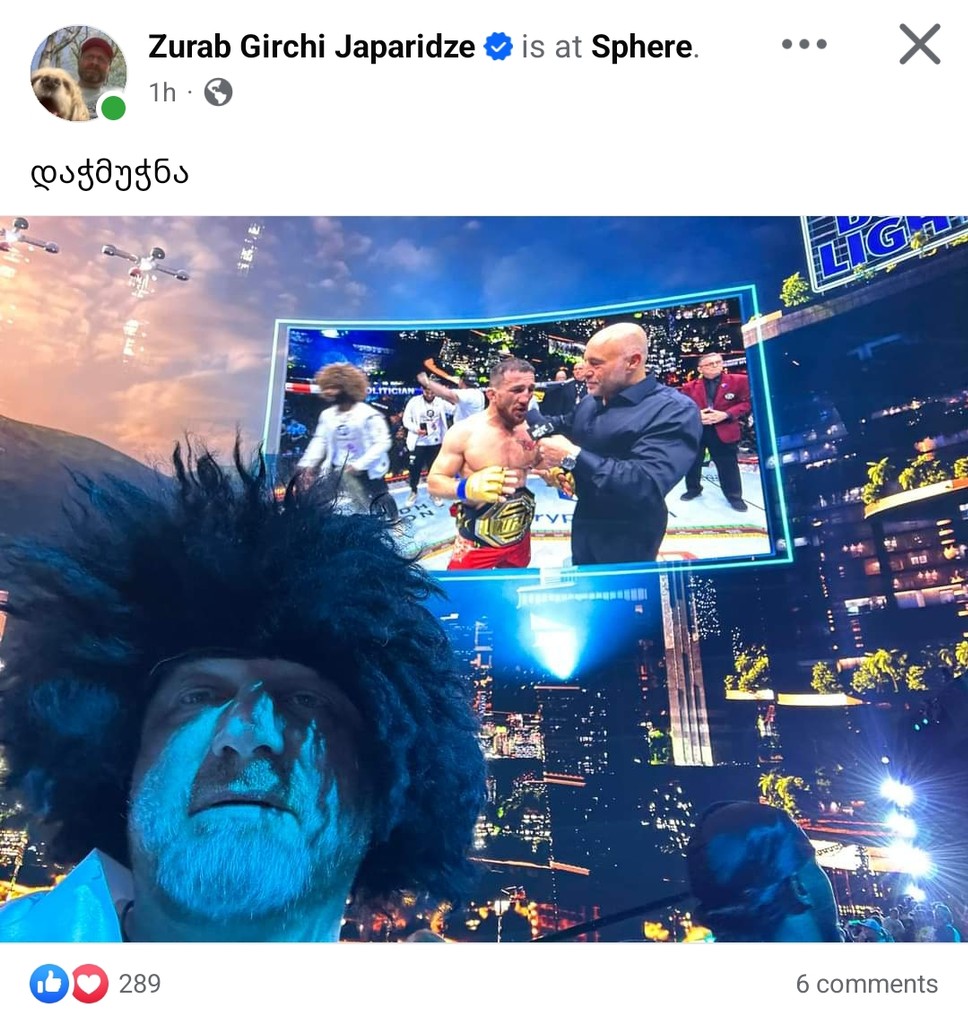
Task: Close this post with the X
Action: click(919, 45)
